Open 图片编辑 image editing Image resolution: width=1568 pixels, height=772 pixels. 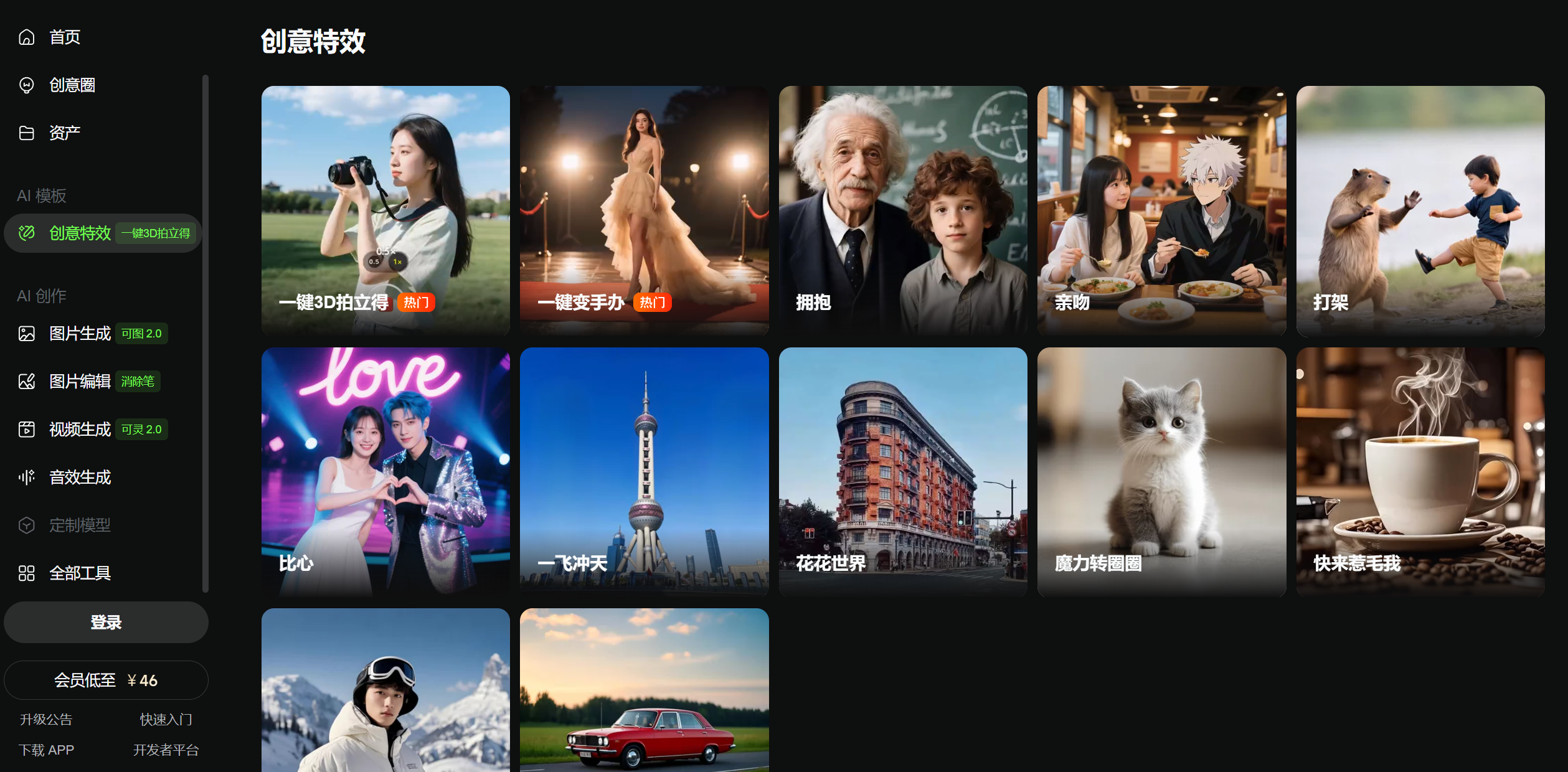pyautogui.click(x=80, y=382)
